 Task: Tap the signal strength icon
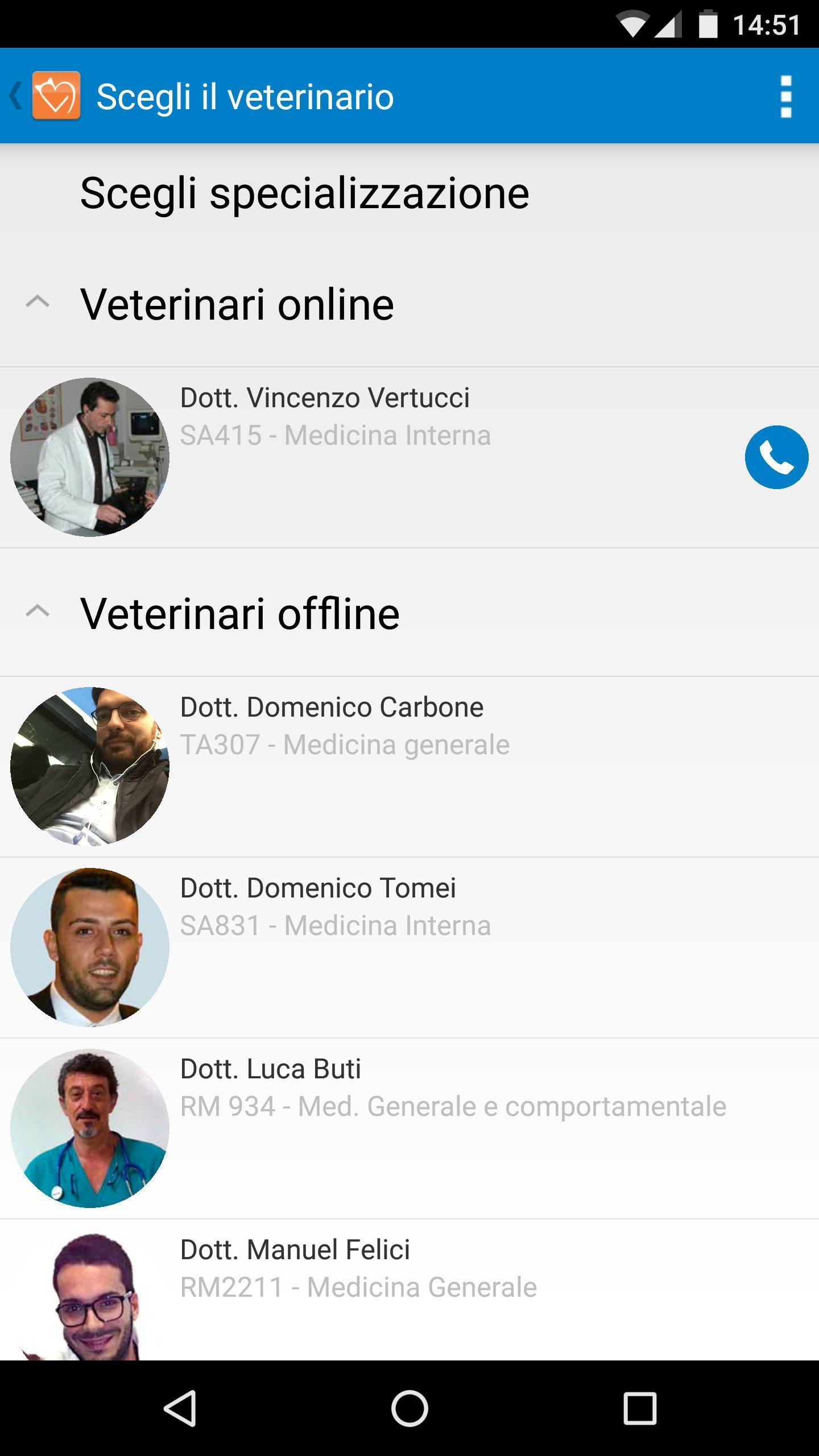pyautogui.click(x=668, y=23)
